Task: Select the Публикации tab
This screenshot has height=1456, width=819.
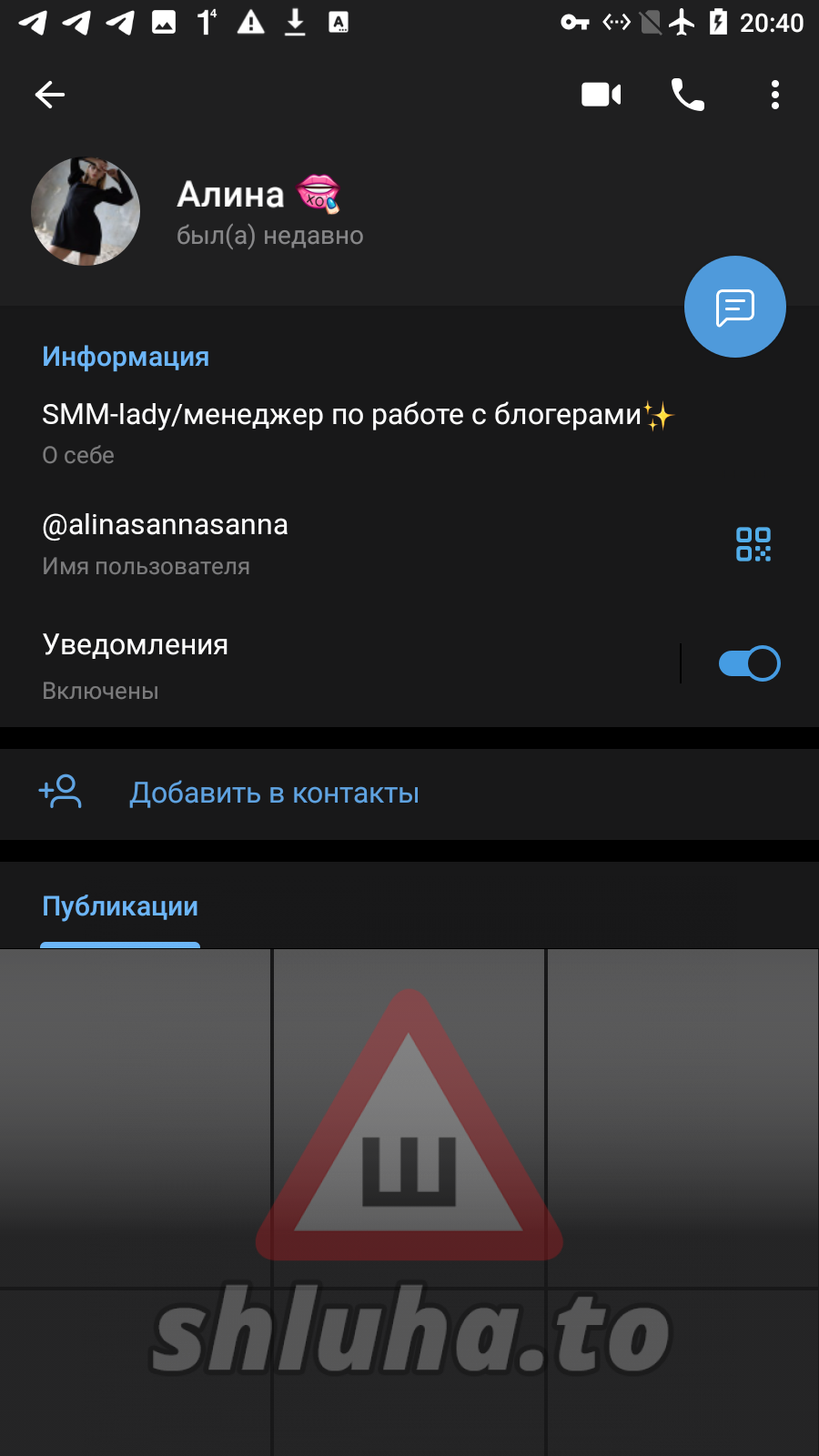Action: click(120, 907)
